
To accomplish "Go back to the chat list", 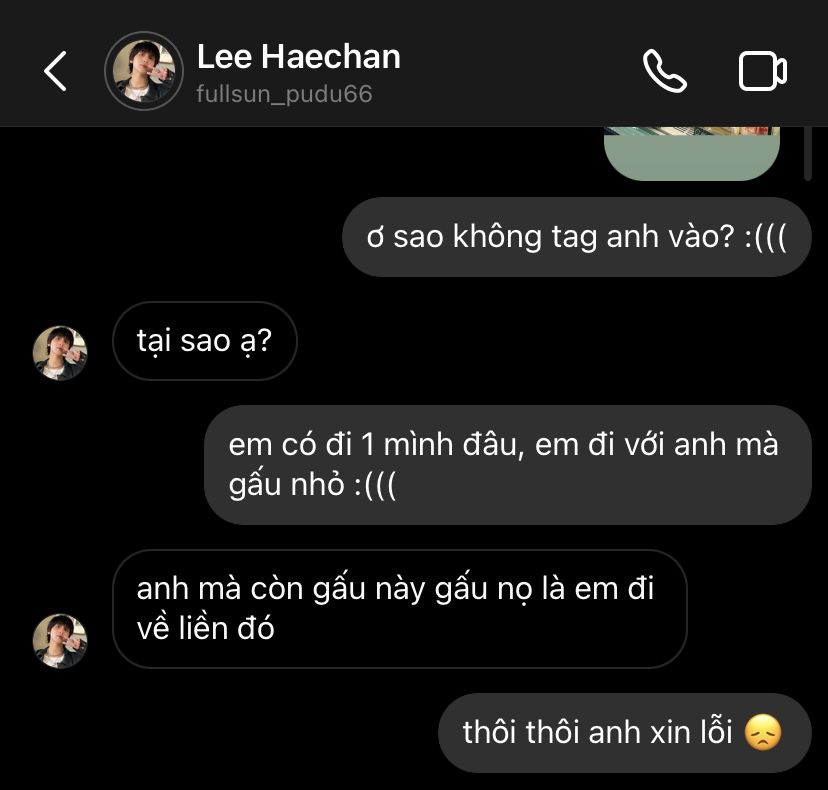I will tap(56, 71).
